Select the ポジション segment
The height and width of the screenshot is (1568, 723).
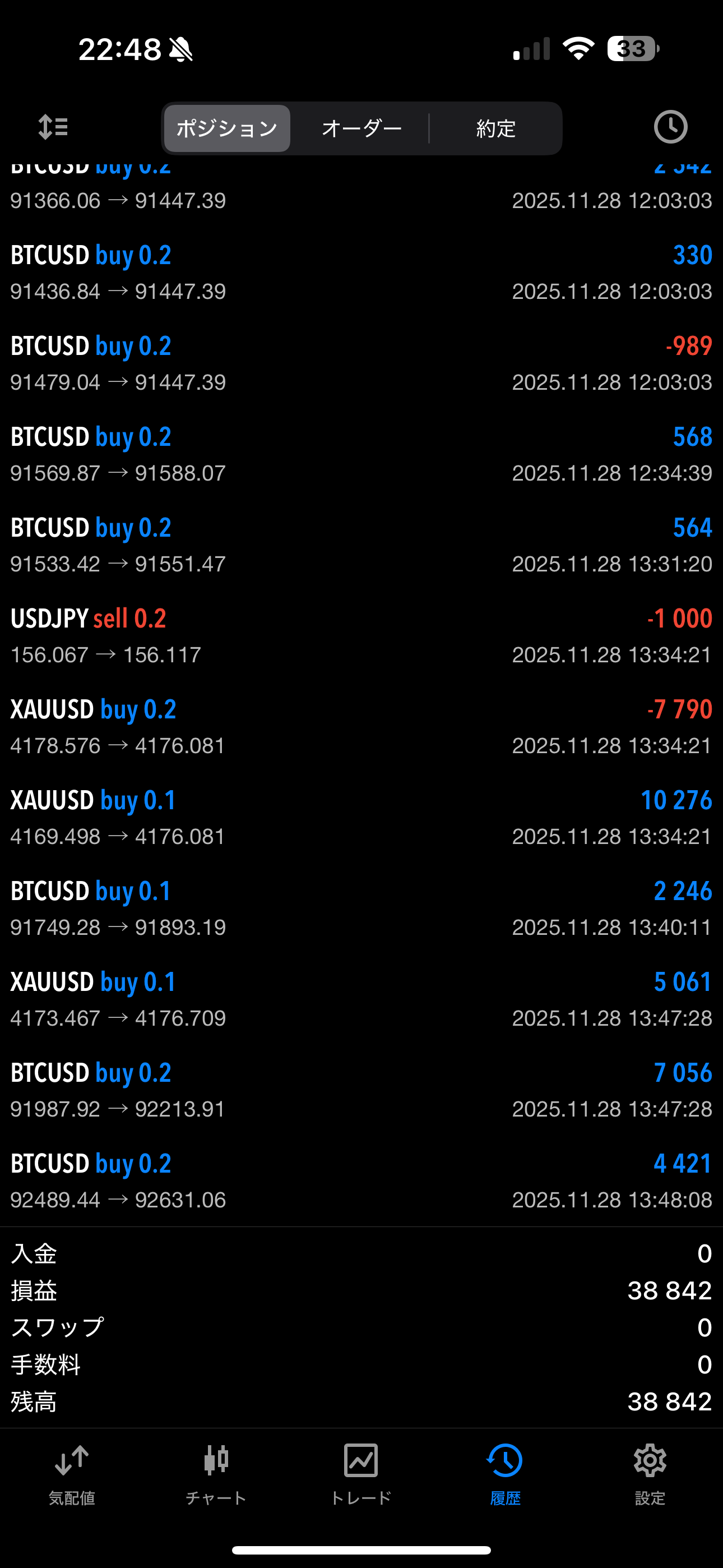tap(227, 128)
